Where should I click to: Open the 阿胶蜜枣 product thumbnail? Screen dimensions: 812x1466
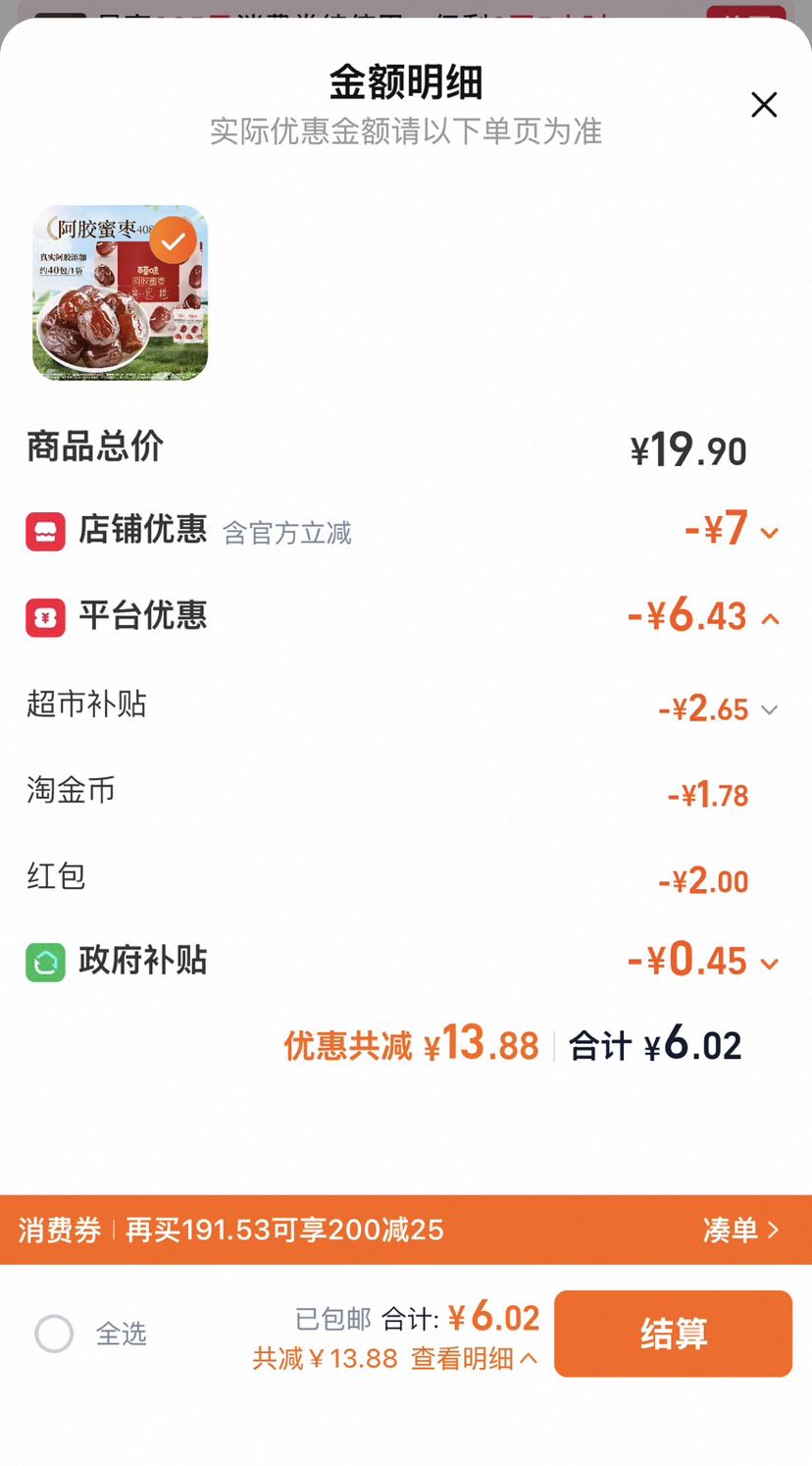(x=120, y=292)
